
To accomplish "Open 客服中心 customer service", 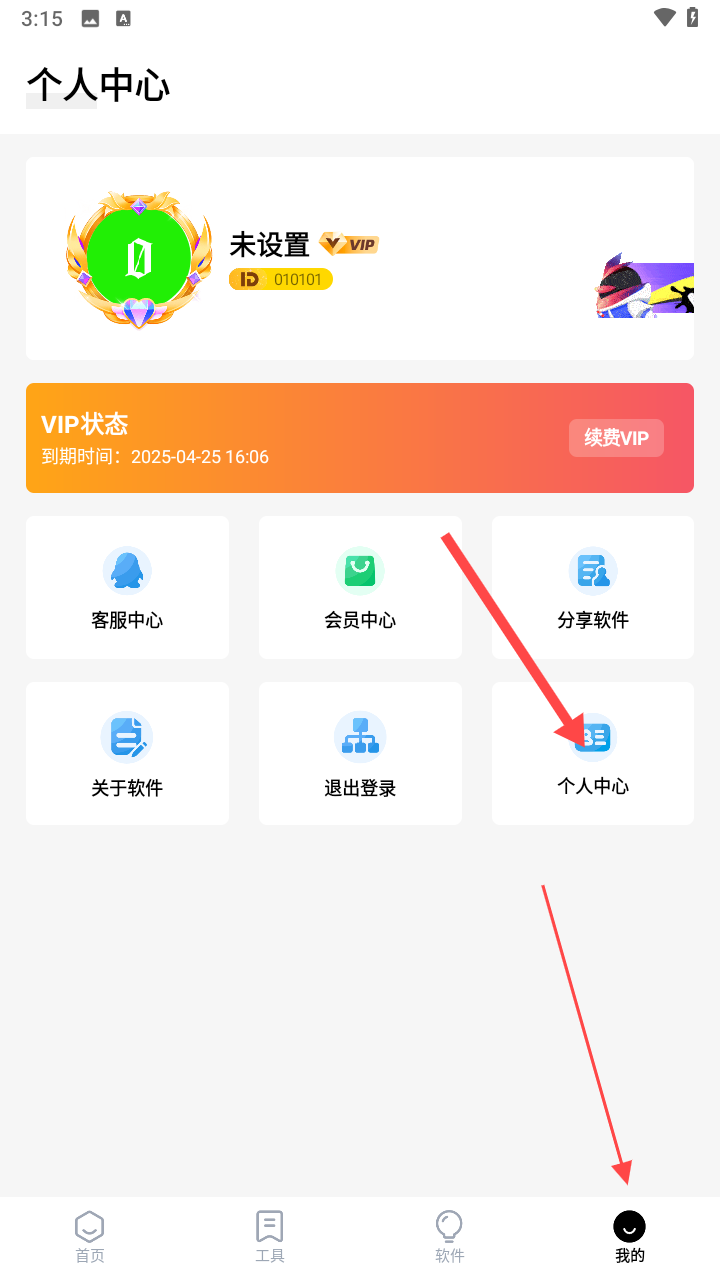I will click(x=127, y=587).
